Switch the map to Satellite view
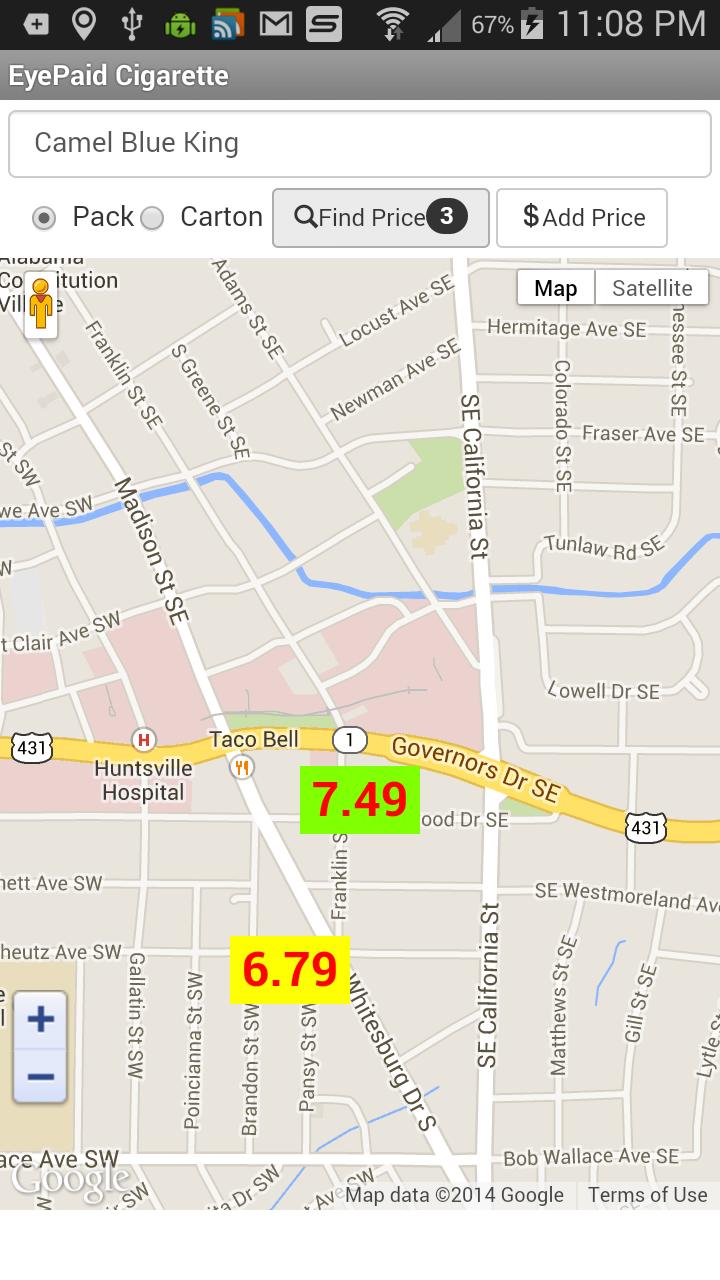 point(652,288)
